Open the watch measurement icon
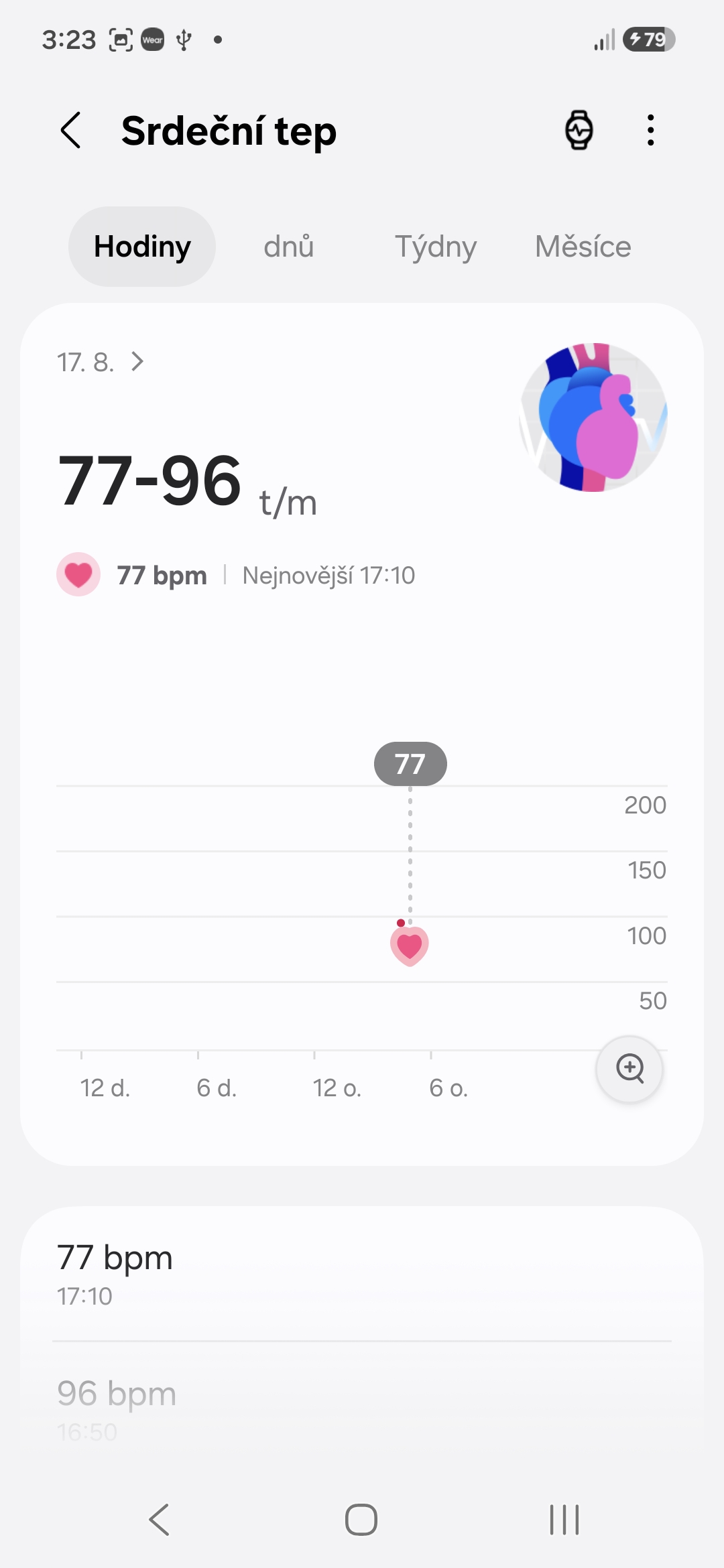This screenshot has height=1568, width=724. [579, 130]
